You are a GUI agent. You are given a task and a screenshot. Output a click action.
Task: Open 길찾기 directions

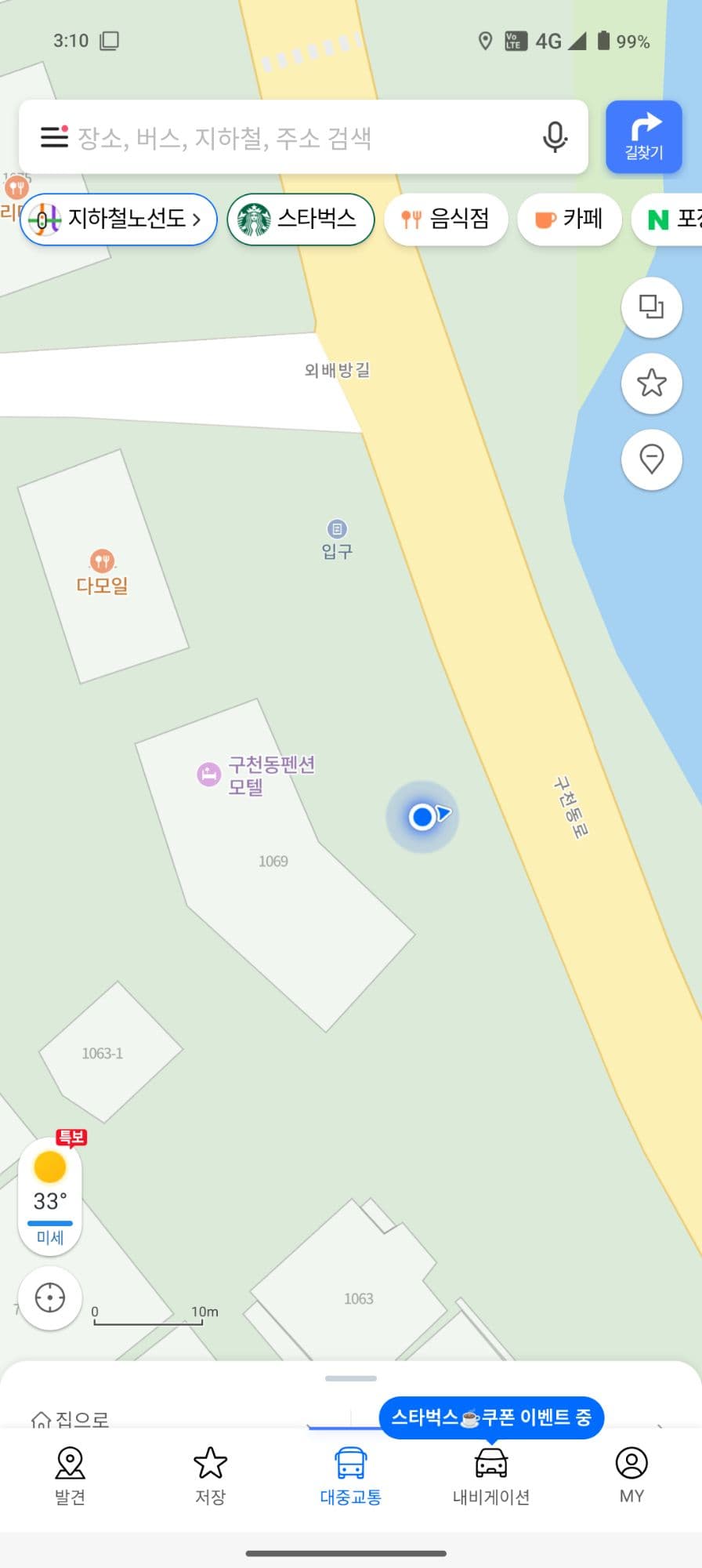click(643, 136)
